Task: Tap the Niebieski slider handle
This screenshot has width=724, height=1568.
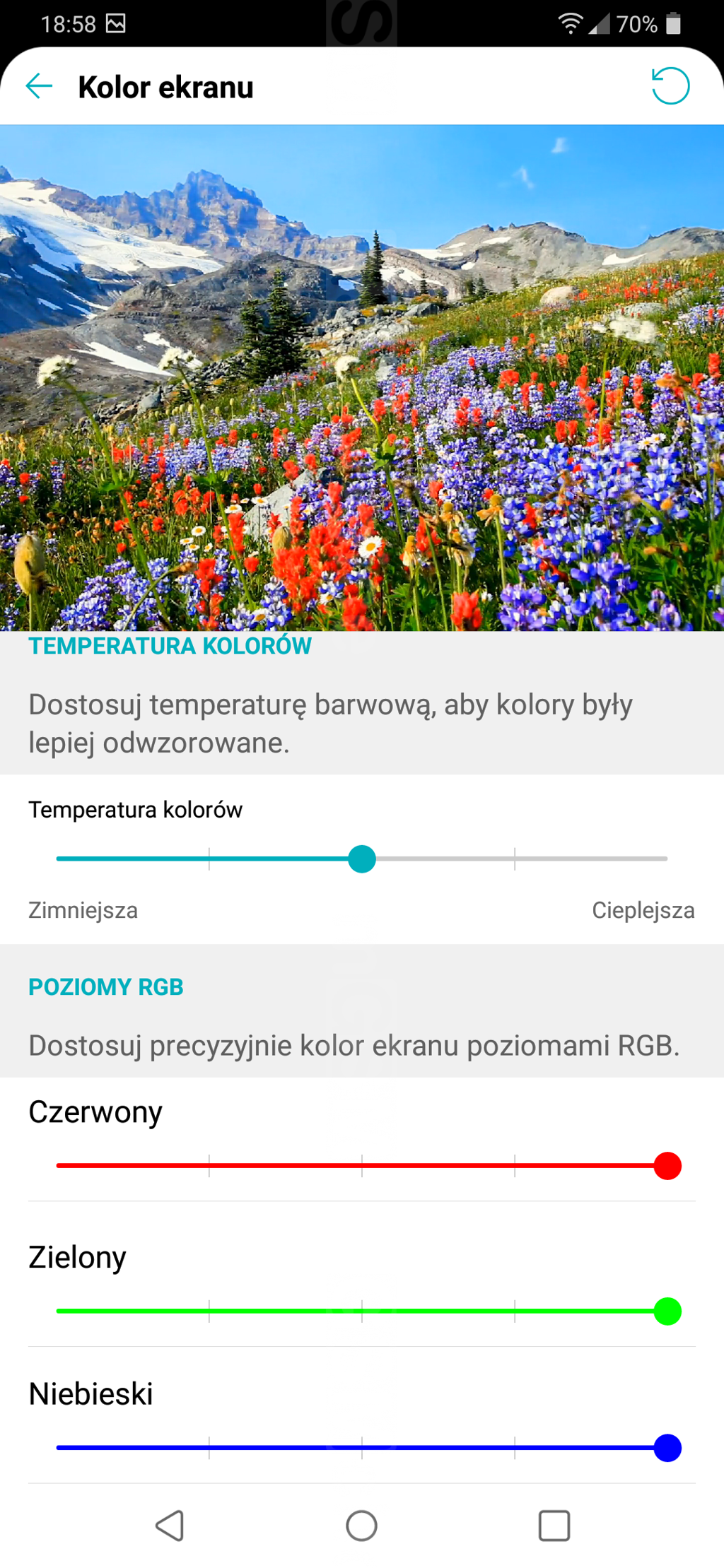Action: 667,1448
